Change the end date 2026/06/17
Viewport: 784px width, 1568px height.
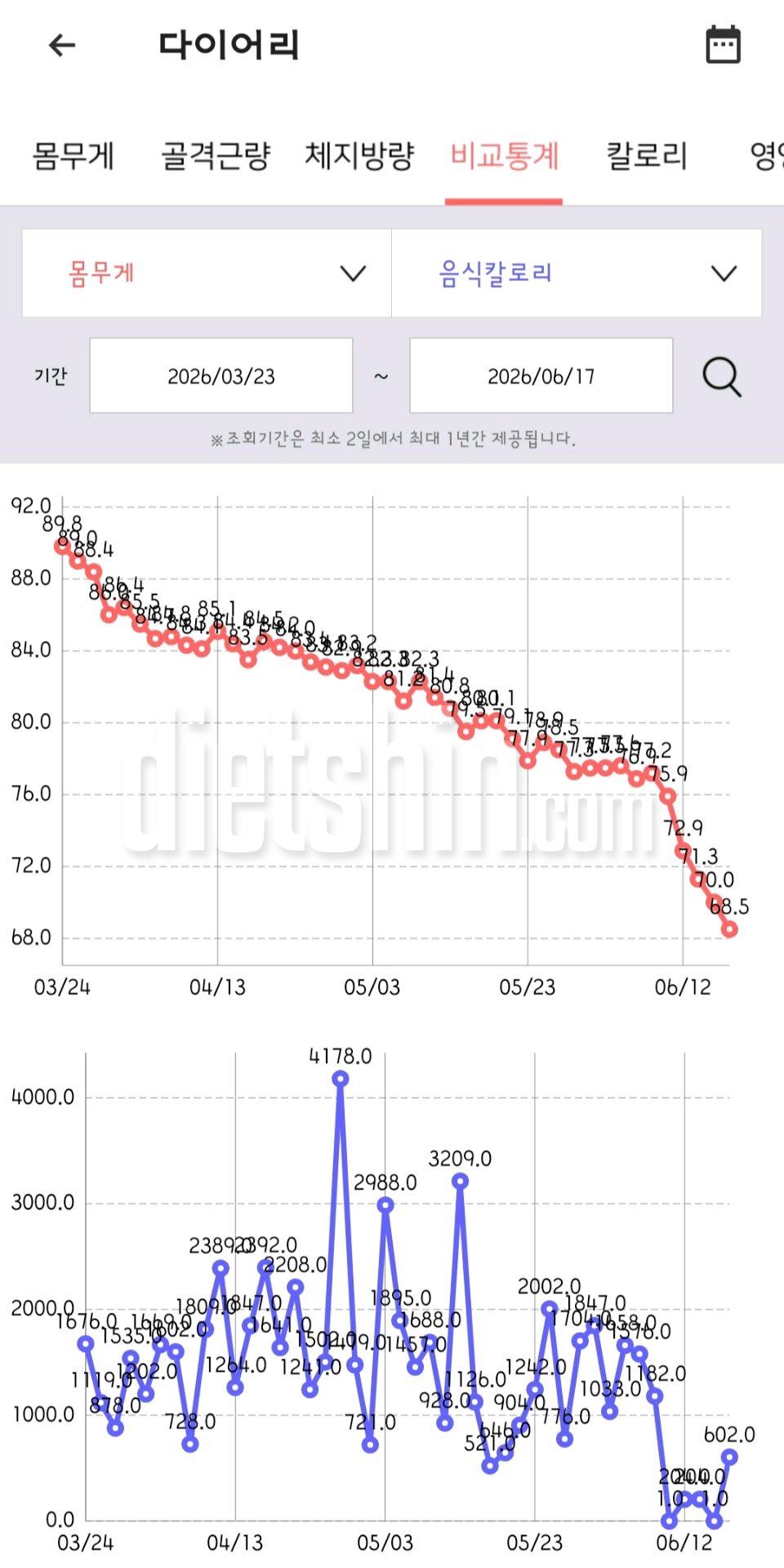pos(541,376)
